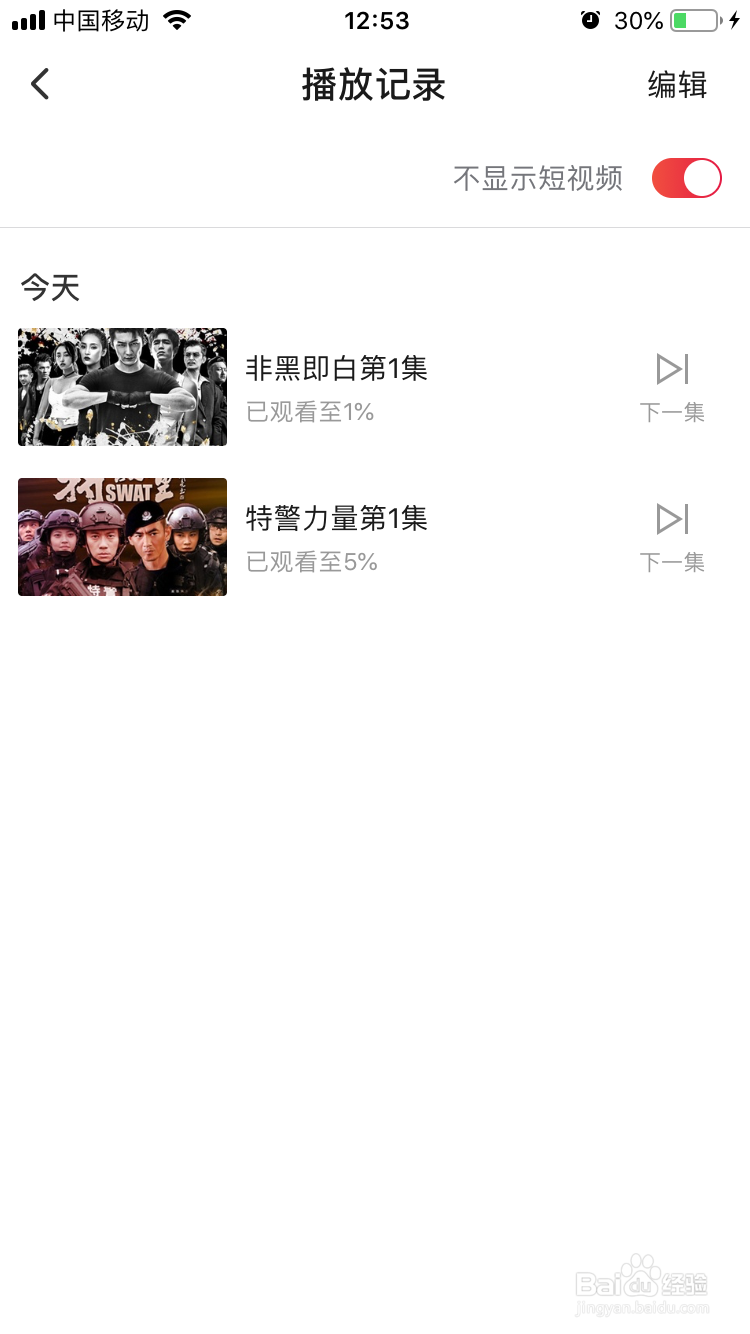The image size is (750, 1334).
Task: Tap 编辑 to edit the play history
Action: pyautogui.click(x=677, y=85)
